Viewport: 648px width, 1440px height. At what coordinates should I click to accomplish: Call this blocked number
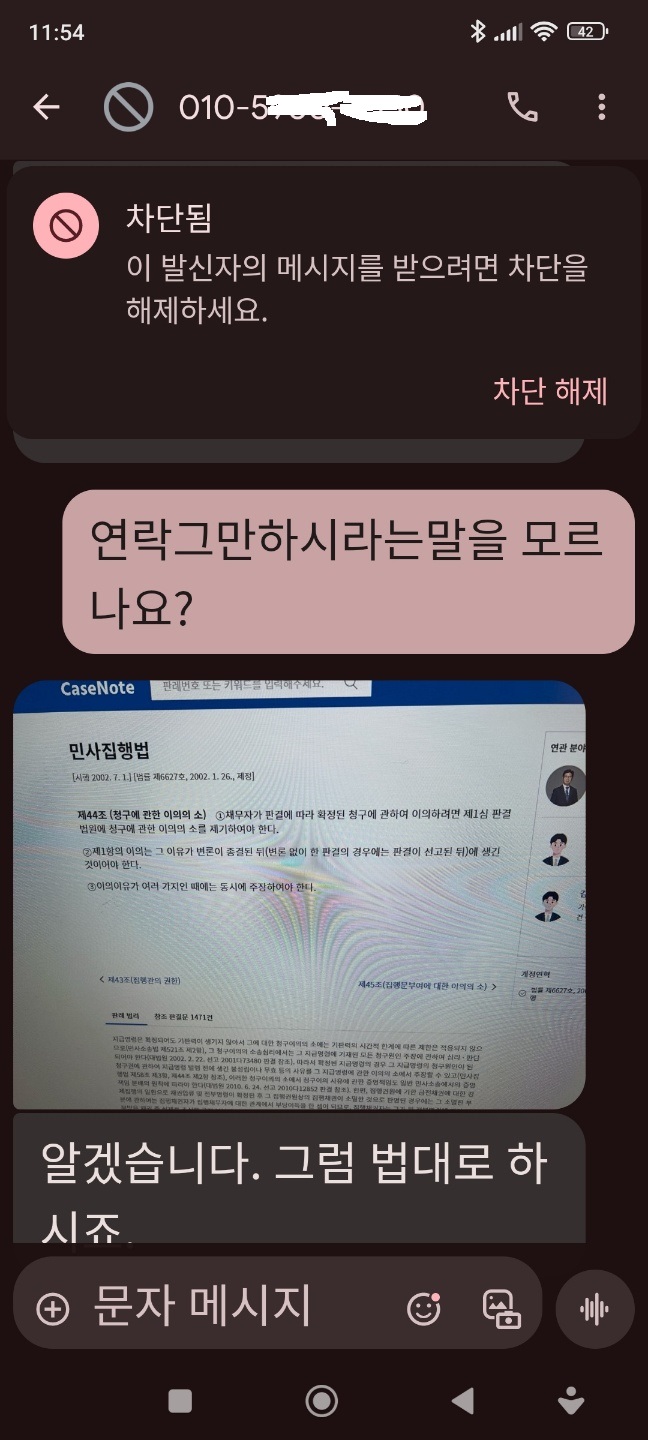[x=522, y=107]
